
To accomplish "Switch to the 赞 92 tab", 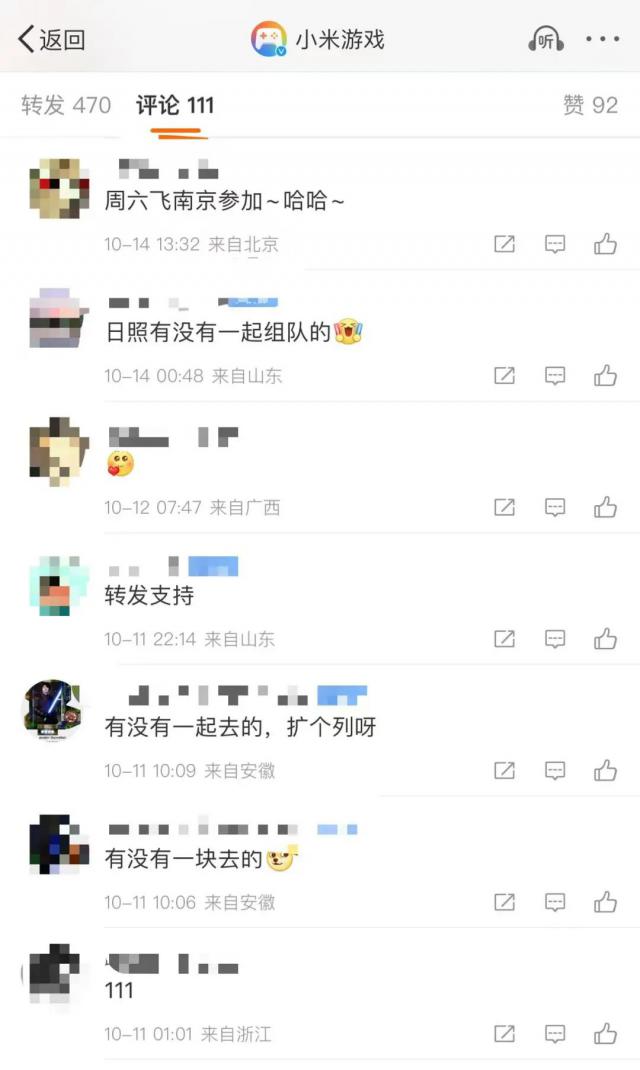I will click(x=590, y=105).
